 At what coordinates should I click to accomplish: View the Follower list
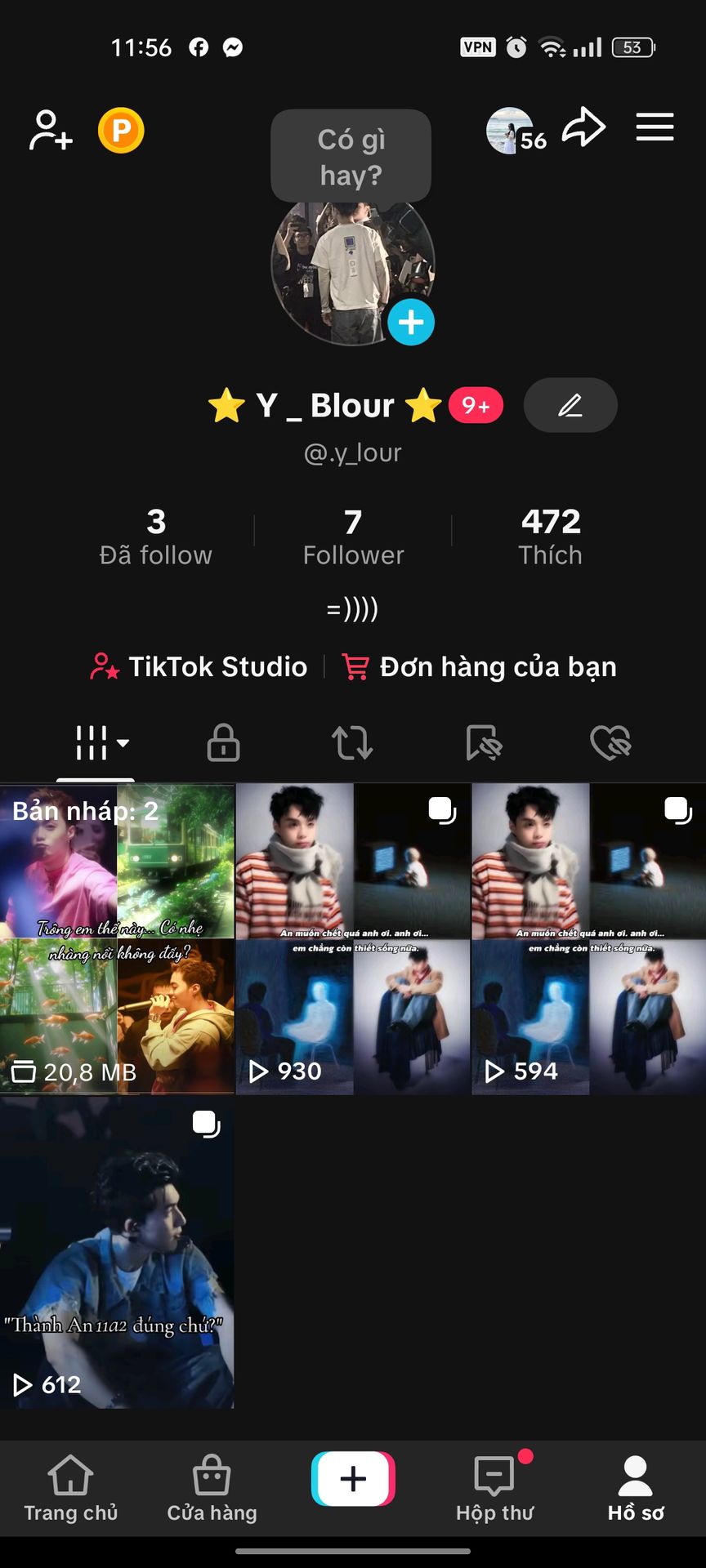(x=353, y=537)
